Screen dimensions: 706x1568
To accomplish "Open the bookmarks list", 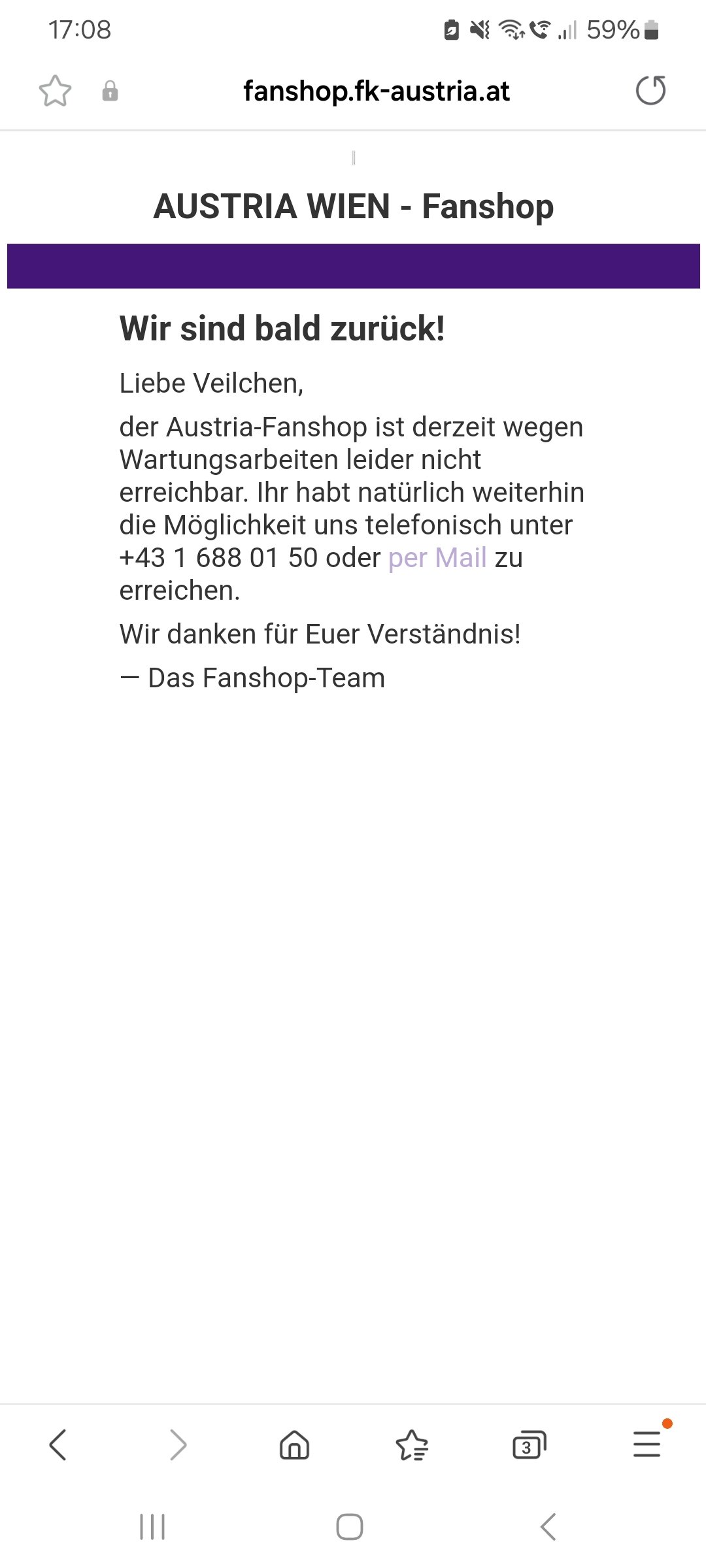I will click(x=412, y=1445).
